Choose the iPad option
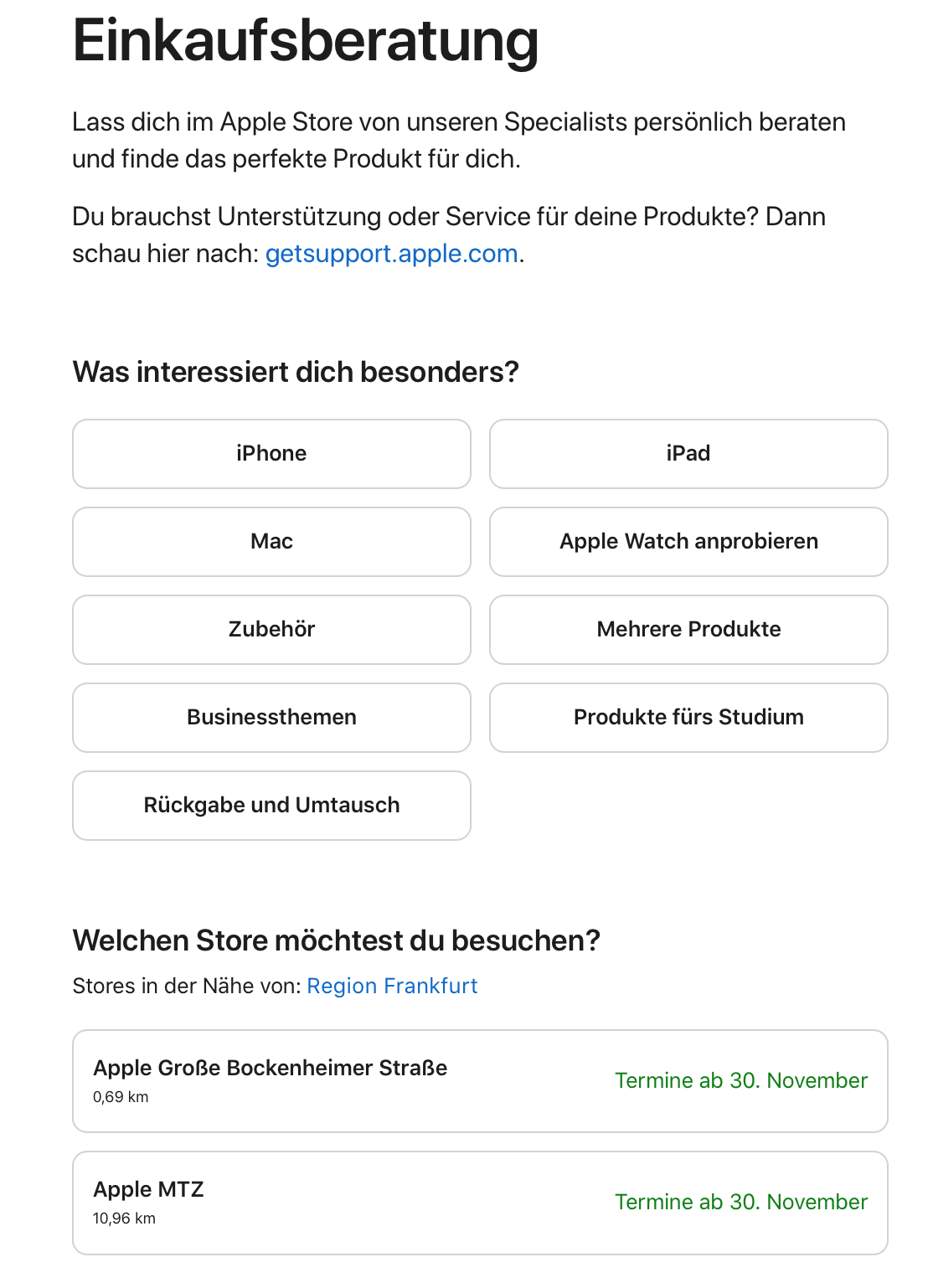Image resolution: width=933 pixels, height=1288 pixels. coord(688,454)
